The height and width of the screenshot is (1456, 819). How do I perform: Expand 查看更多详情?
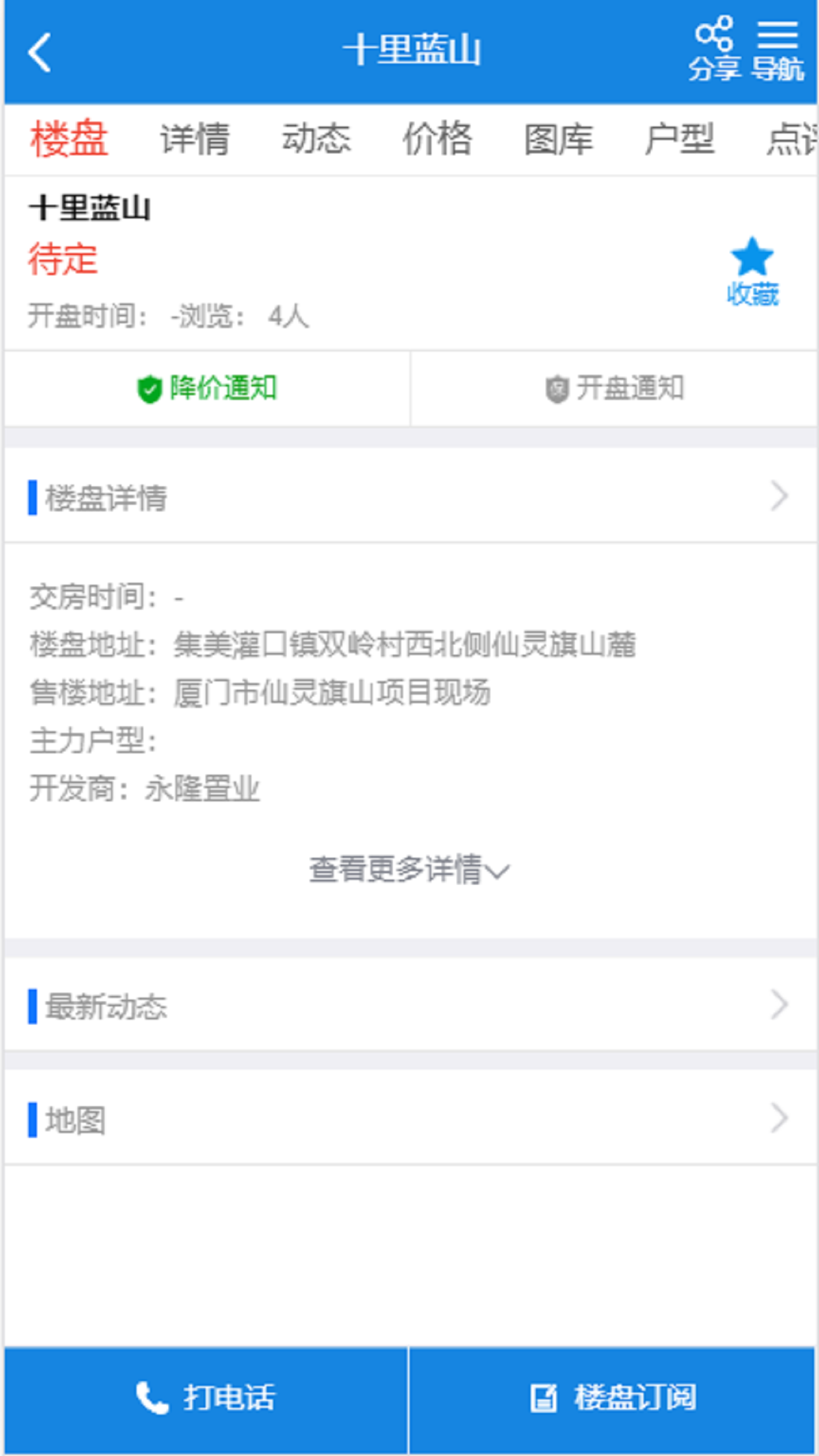click(409, 870)
